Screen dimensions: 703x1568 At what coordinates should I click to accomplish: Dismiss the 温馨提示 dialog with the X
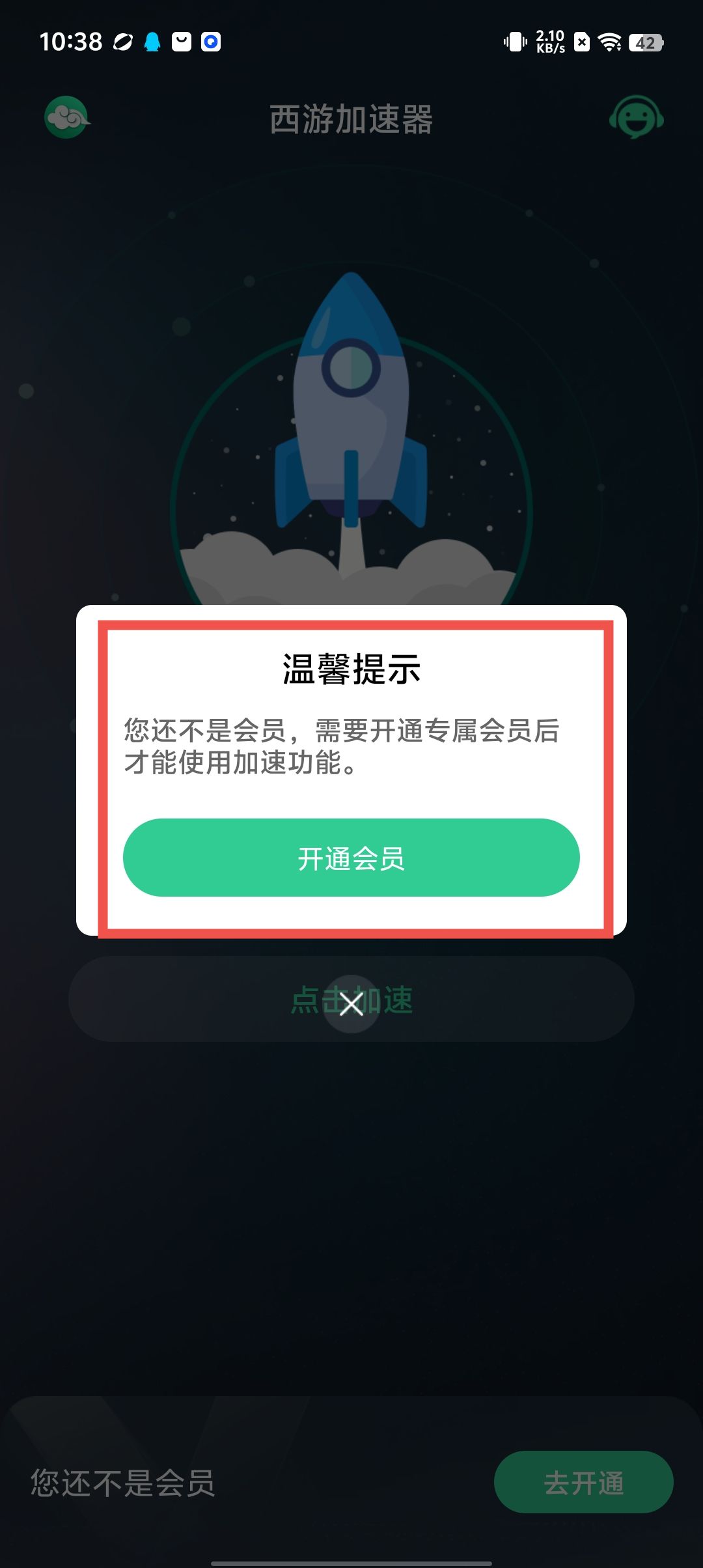tap(351, 1003)
